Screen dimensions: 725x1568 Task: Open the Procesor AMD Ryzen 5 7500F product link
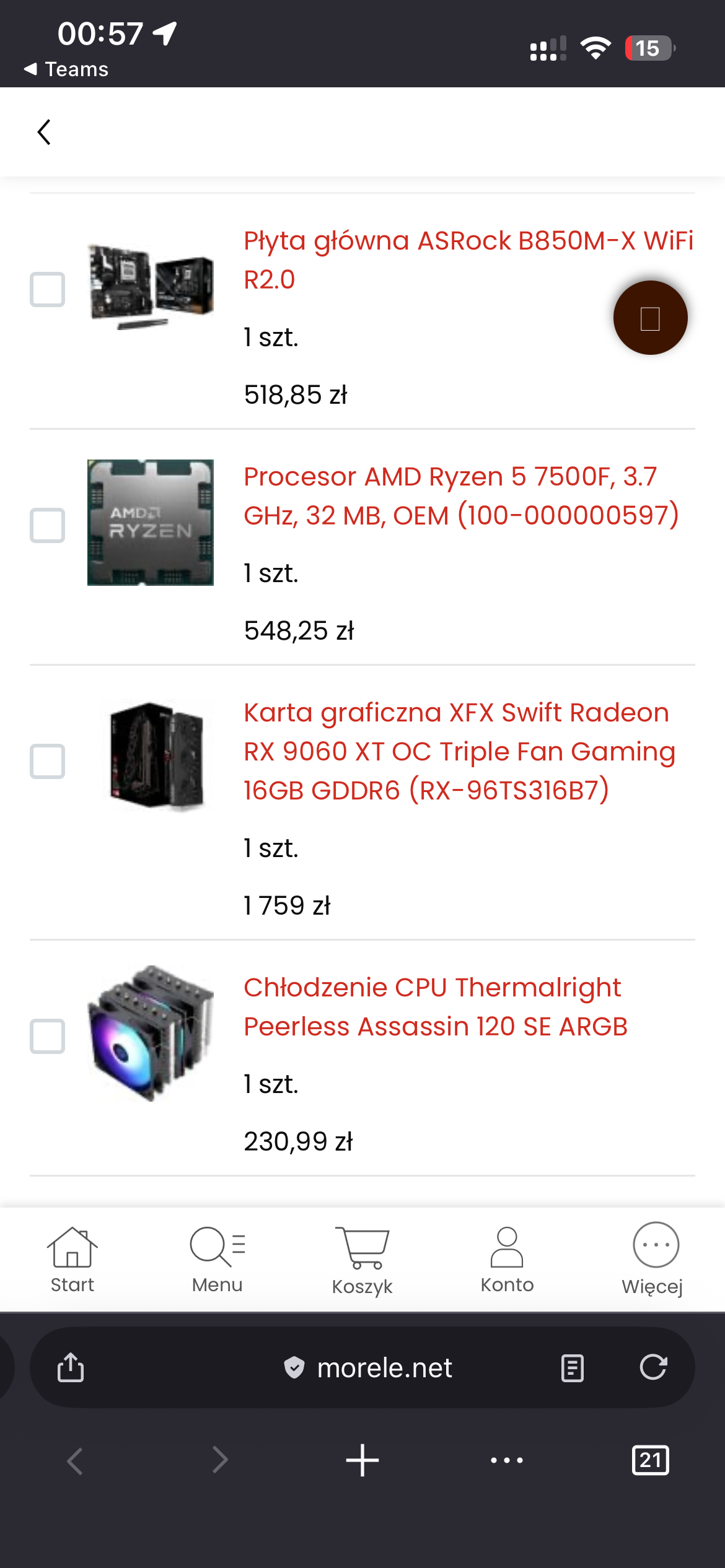[x=461, y=495]
